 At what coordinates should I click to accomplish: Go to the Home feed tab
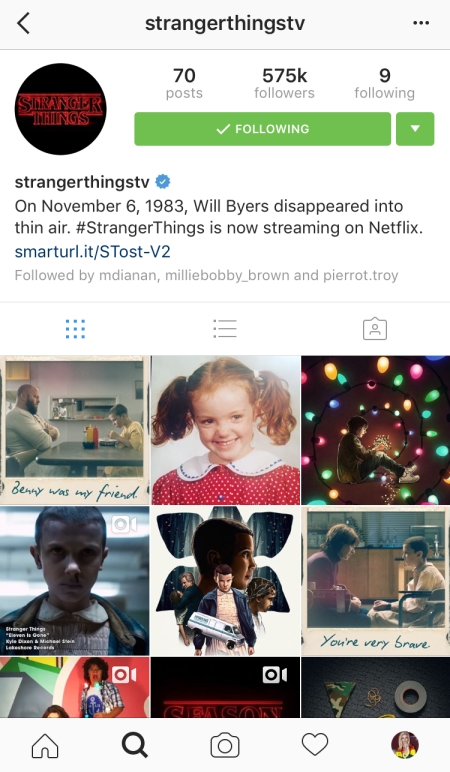[x=45, y=745]
